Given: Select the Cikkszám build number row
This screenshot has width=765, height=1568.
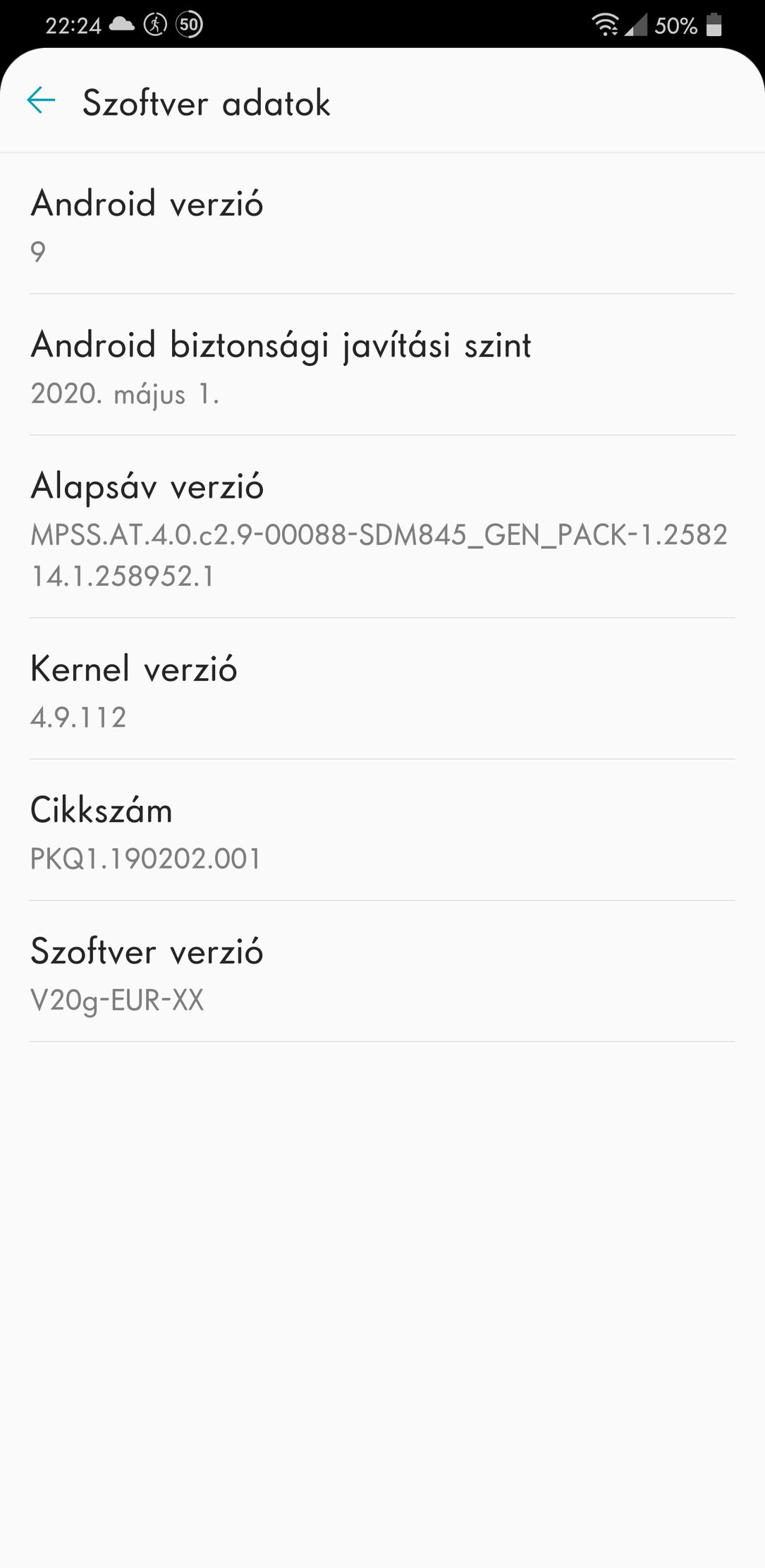Looking at the screenshot, I should [x=382, y=830].
